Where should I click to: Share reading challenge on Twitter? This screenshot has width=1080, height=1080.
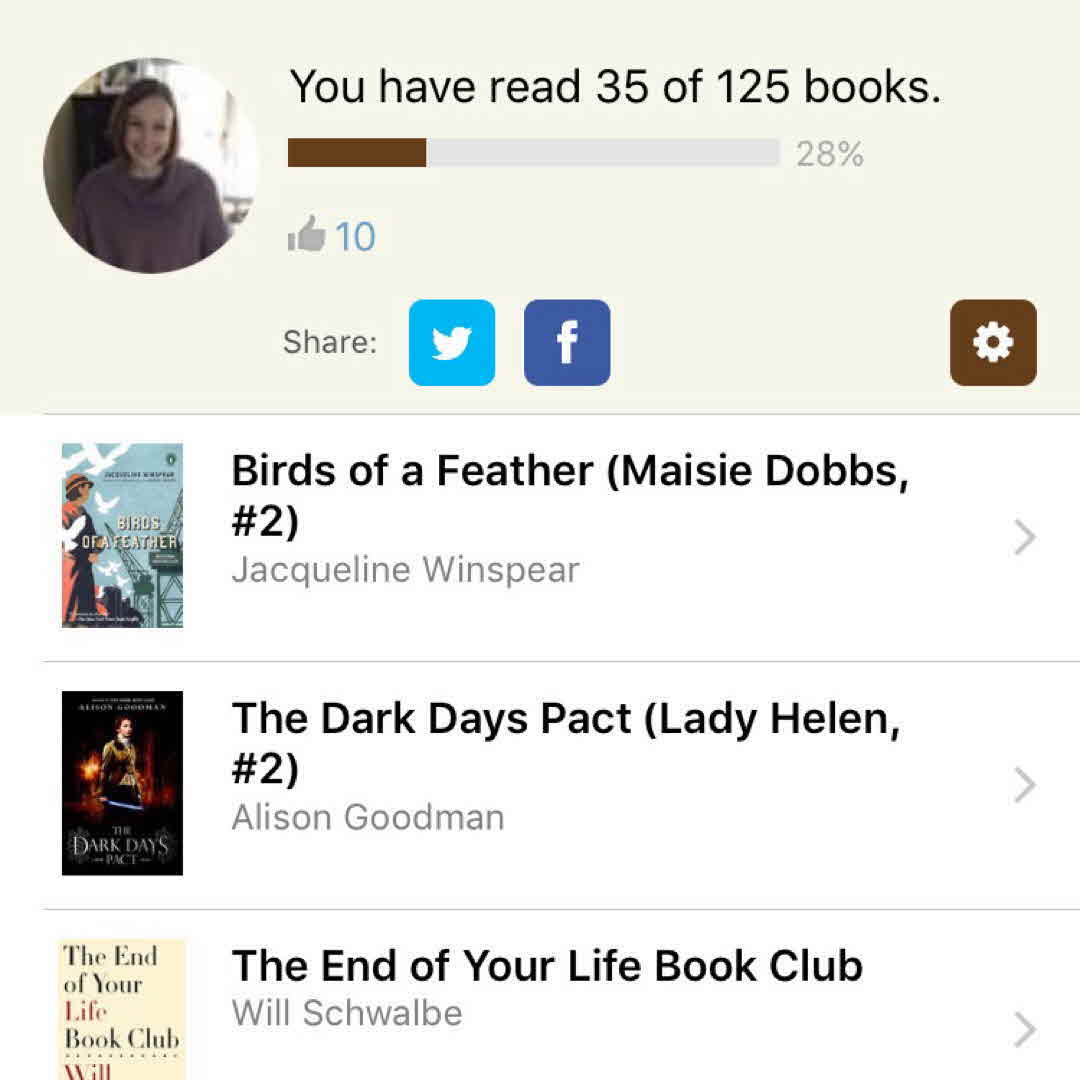(451, 343)
